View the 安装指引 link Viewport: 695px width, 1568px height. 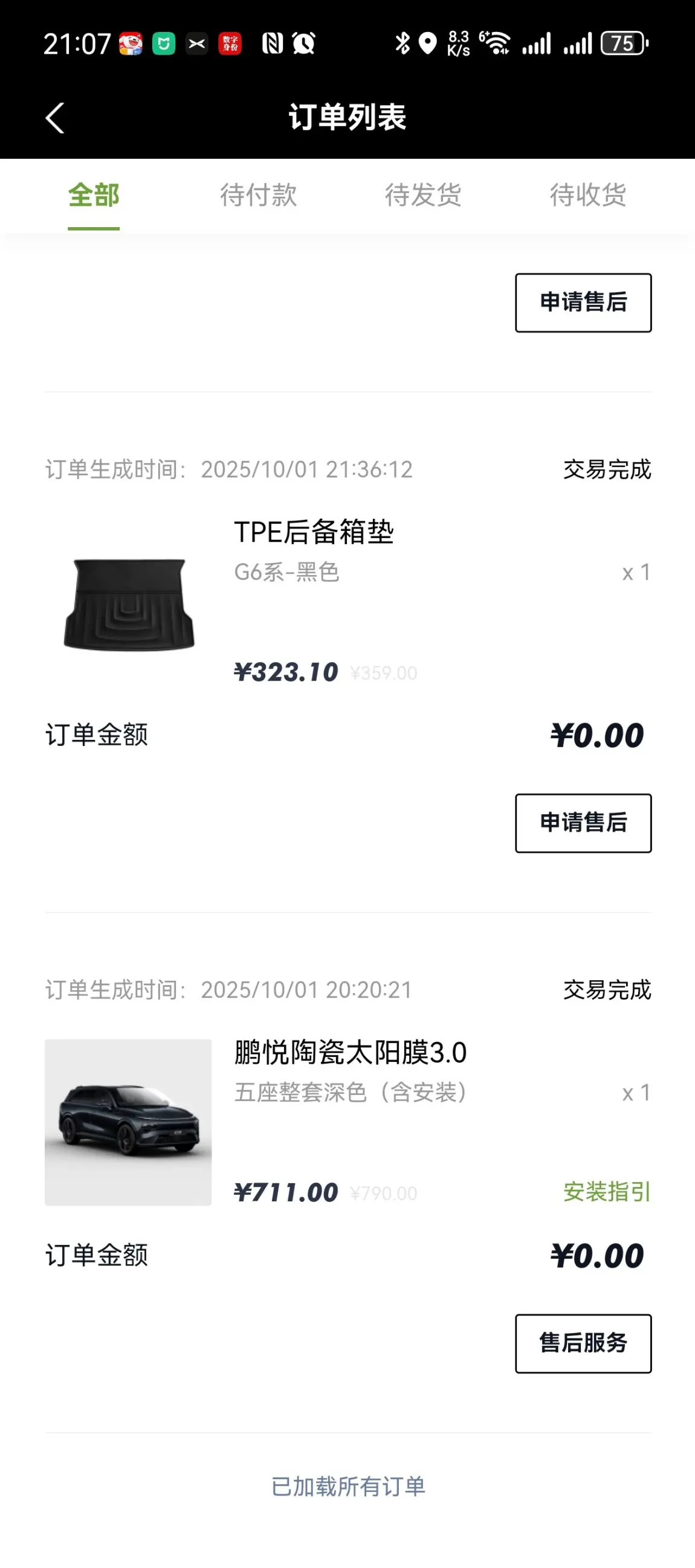tap(607, 1192)
